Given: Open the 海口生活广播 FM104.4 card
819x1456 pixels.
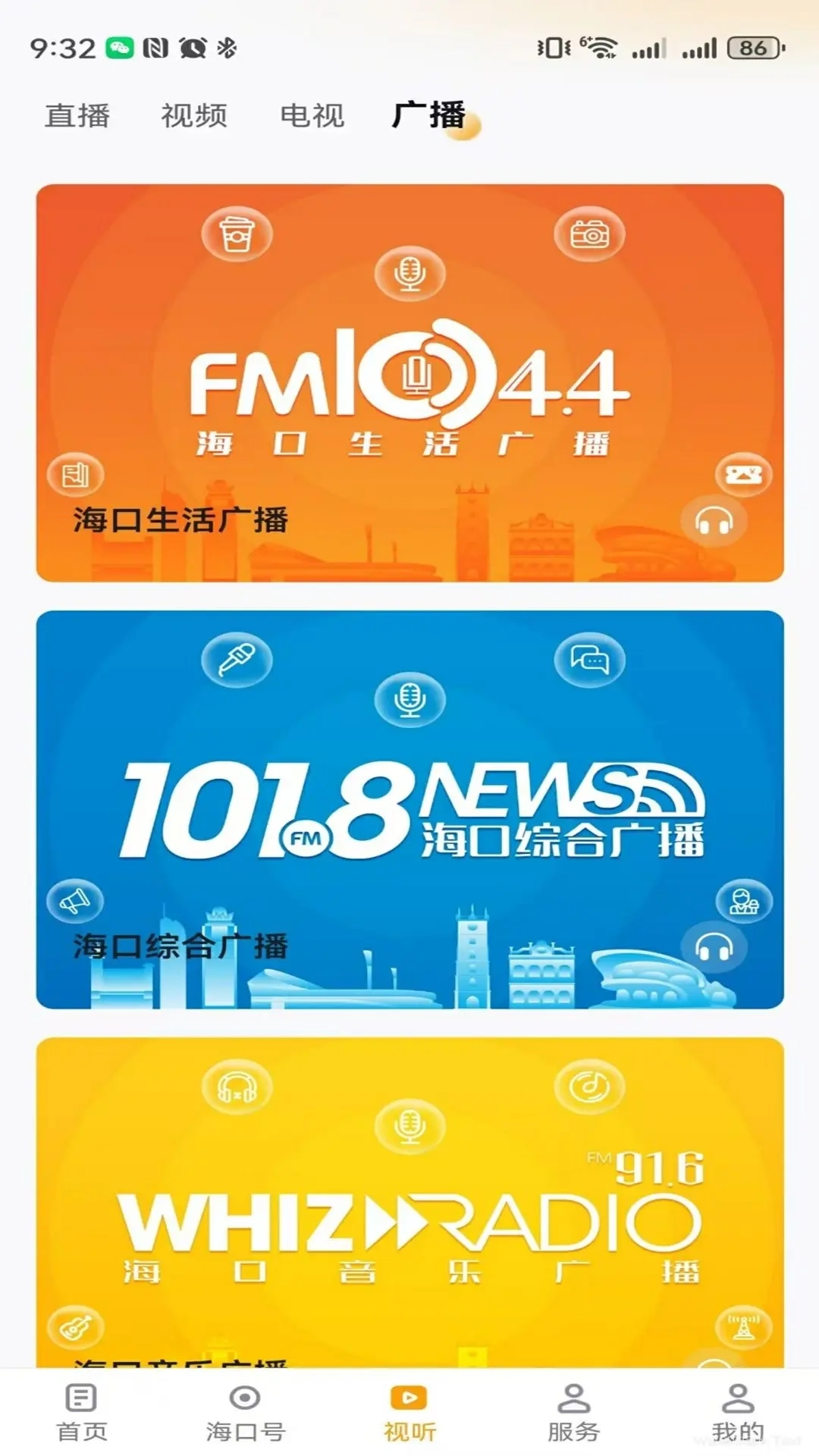Looking at the screenshot, I should pyautogui.click(x=409, y=383).
